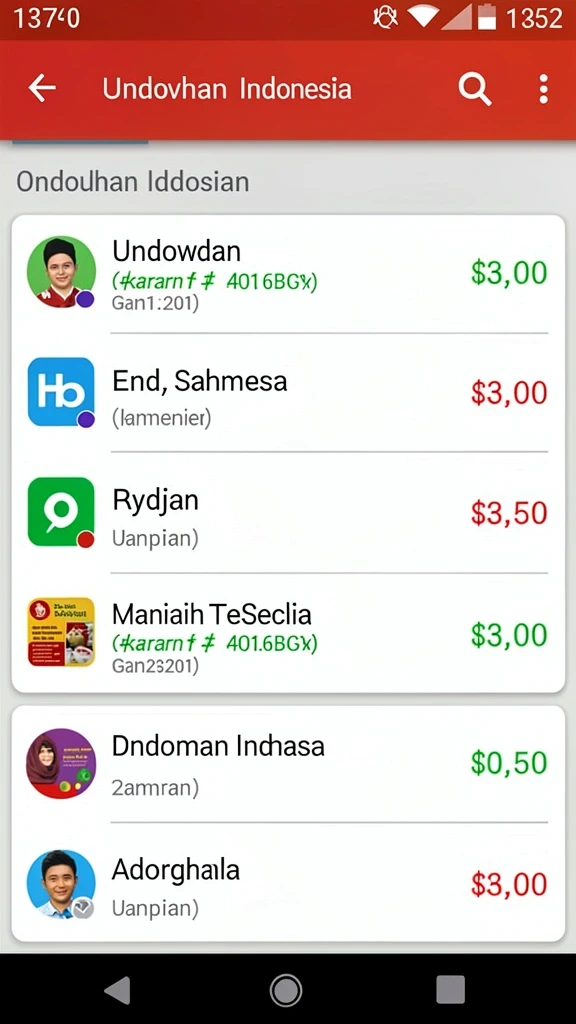The image size is (576, 1024).
Task: Open the Dndoman Indhasa row
Action: pyautogui.click(x=288, y=763)
